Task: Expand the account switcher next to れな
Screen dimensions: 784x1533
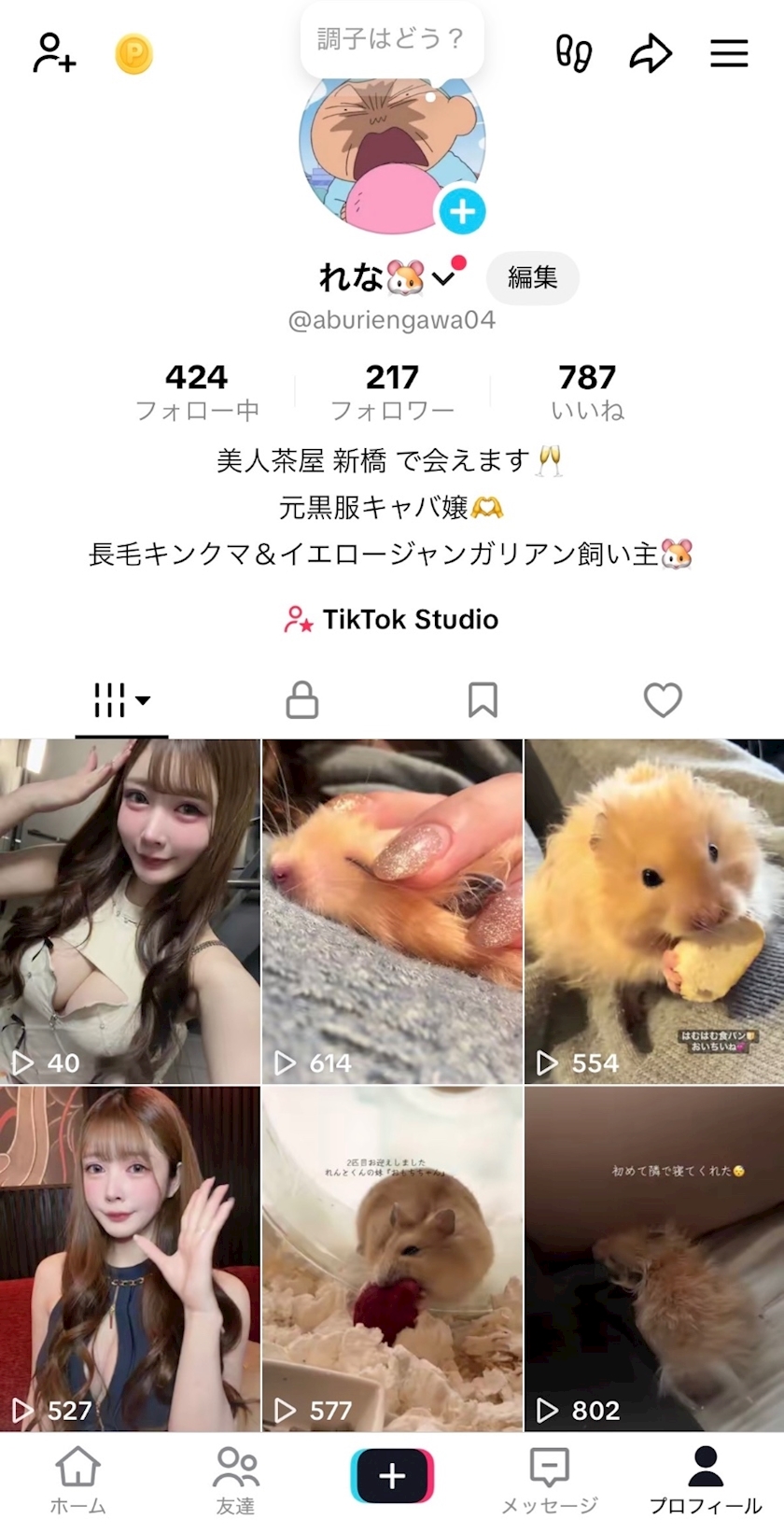Action: point(444,278)
